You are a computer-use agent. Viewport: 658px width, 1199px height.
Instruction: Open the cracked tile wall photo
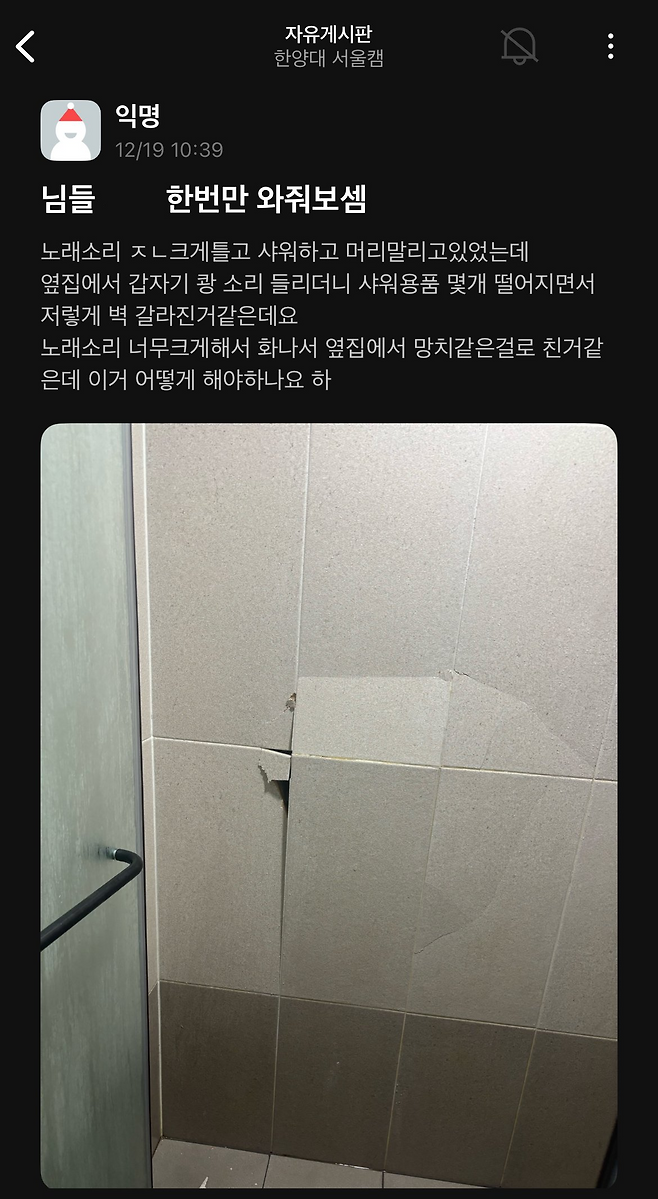pos(329,805)
